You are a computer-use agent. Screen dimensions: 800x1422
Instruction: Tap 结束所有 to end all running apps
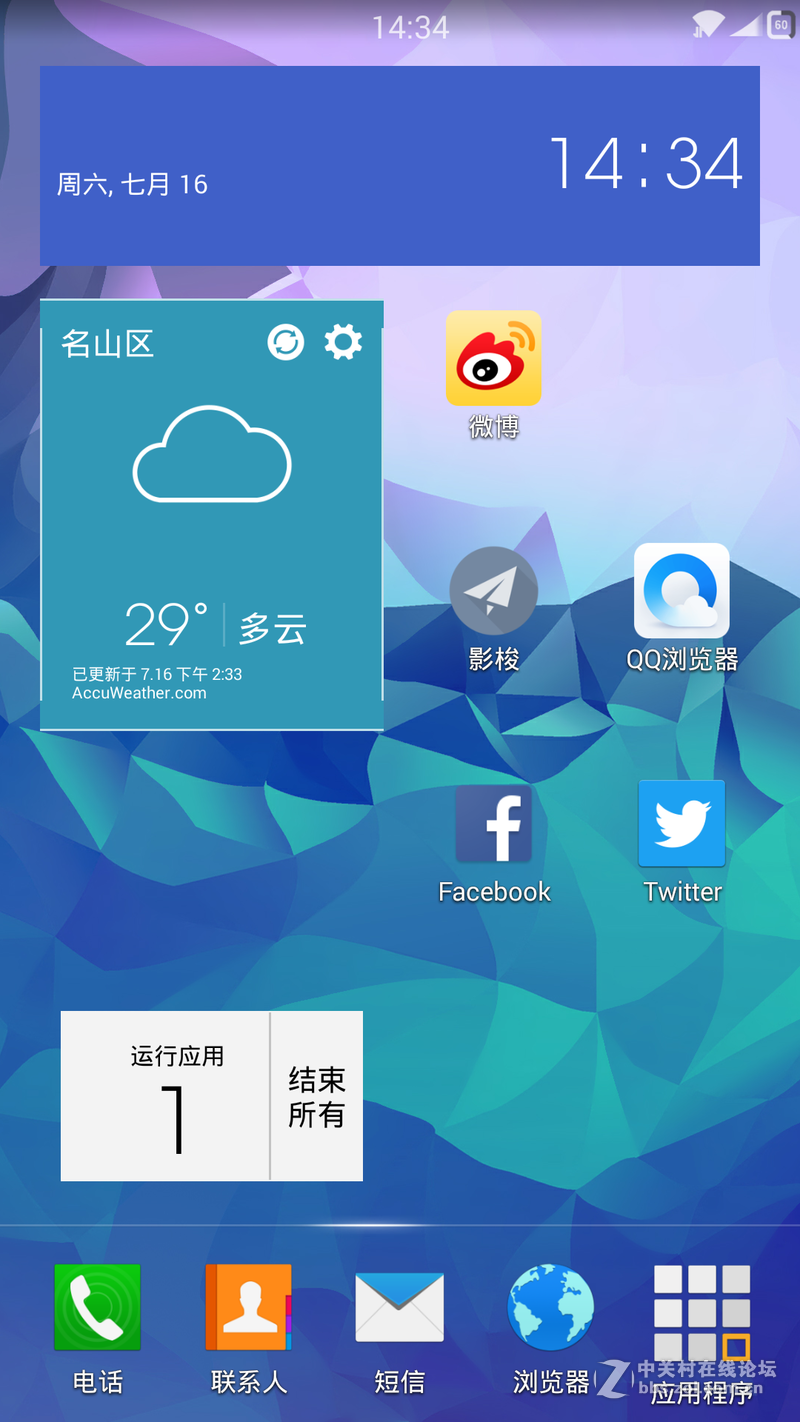click(x=317, y=1096)
